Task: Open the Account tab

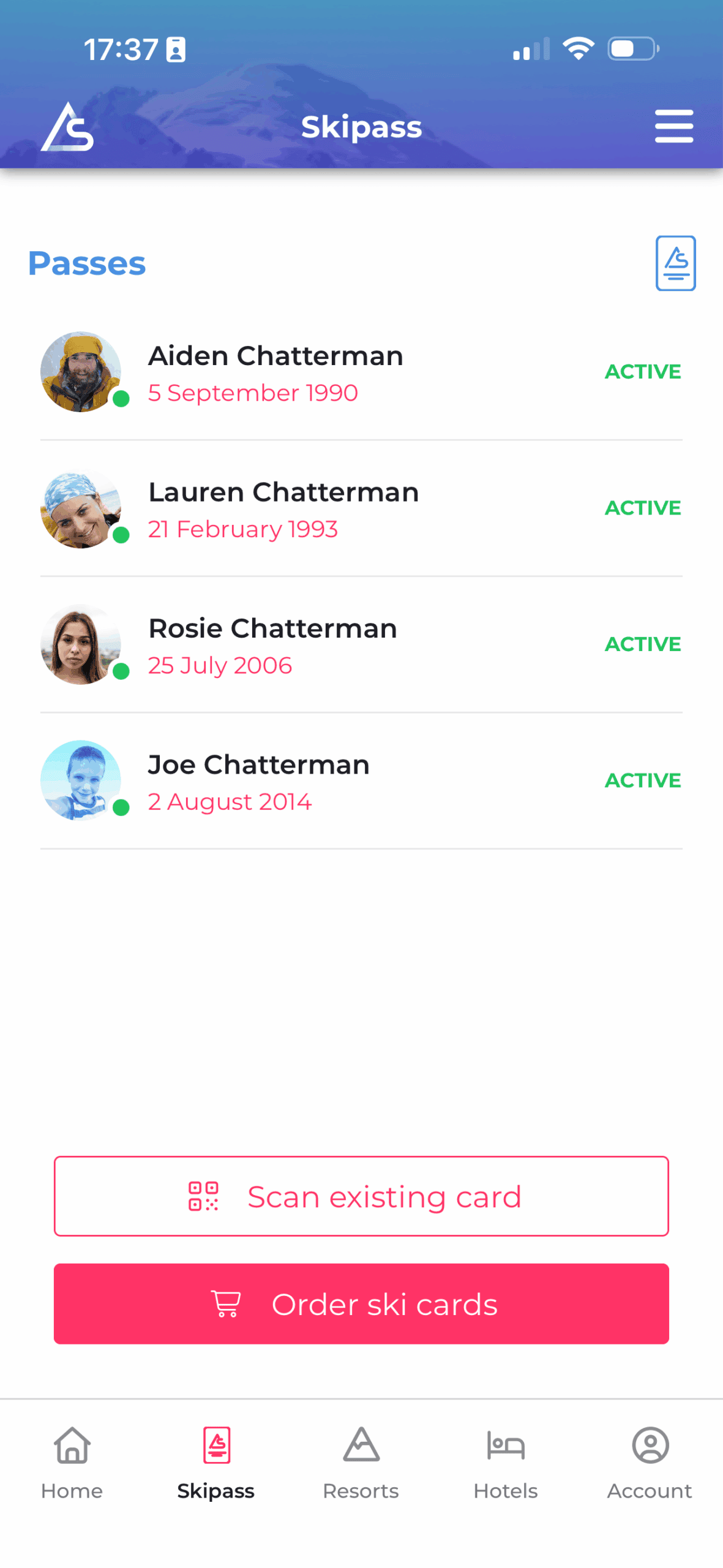Action: (x=650, y=1461)
